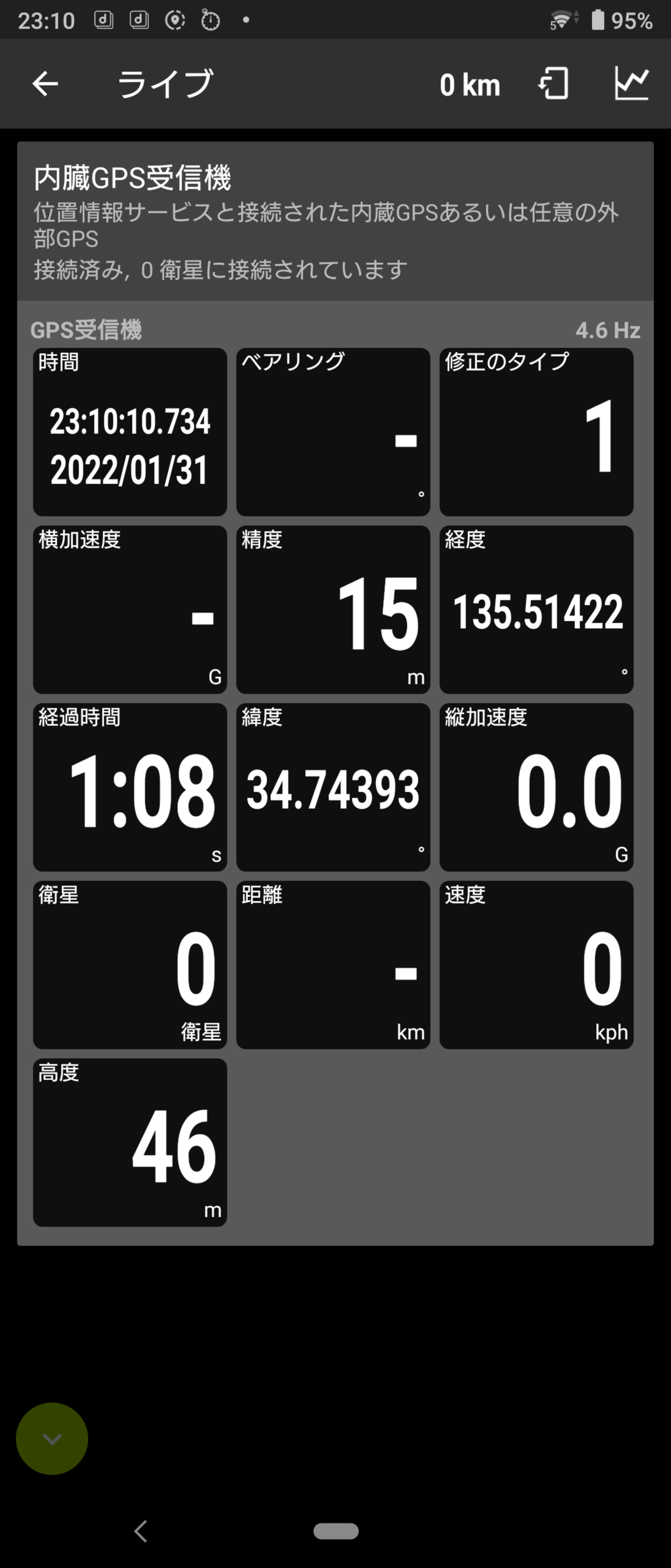Viewport: 671px width, 1568px height.
Task: Tap the system back button in the navigation bar
Action: point(141,1530)
